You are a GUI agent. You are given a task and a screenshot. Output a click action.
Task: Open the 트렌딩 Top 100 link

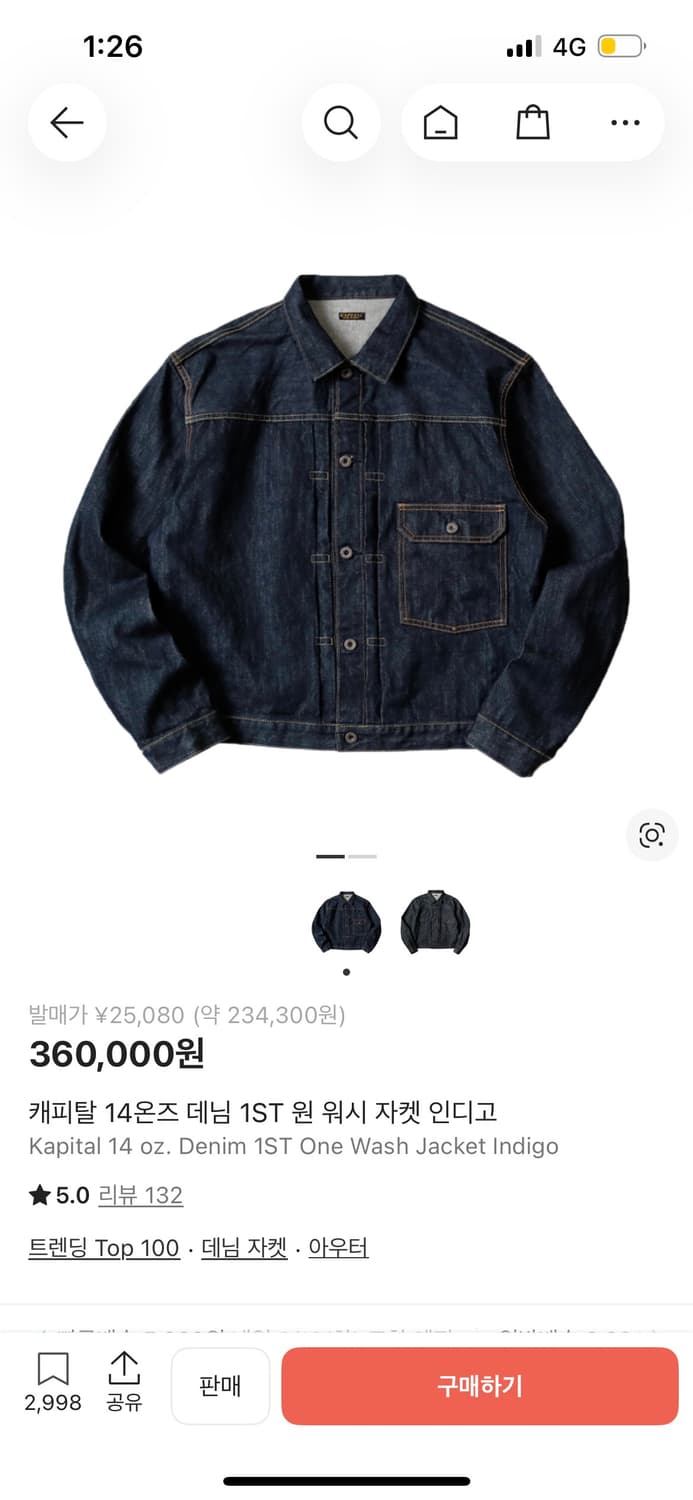tap(104, 1248)
